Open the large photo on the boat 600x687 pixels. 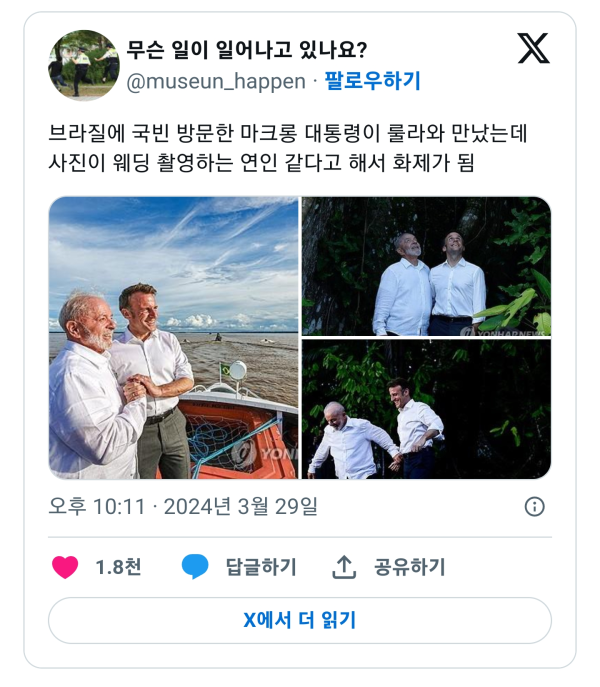point(173,338)
